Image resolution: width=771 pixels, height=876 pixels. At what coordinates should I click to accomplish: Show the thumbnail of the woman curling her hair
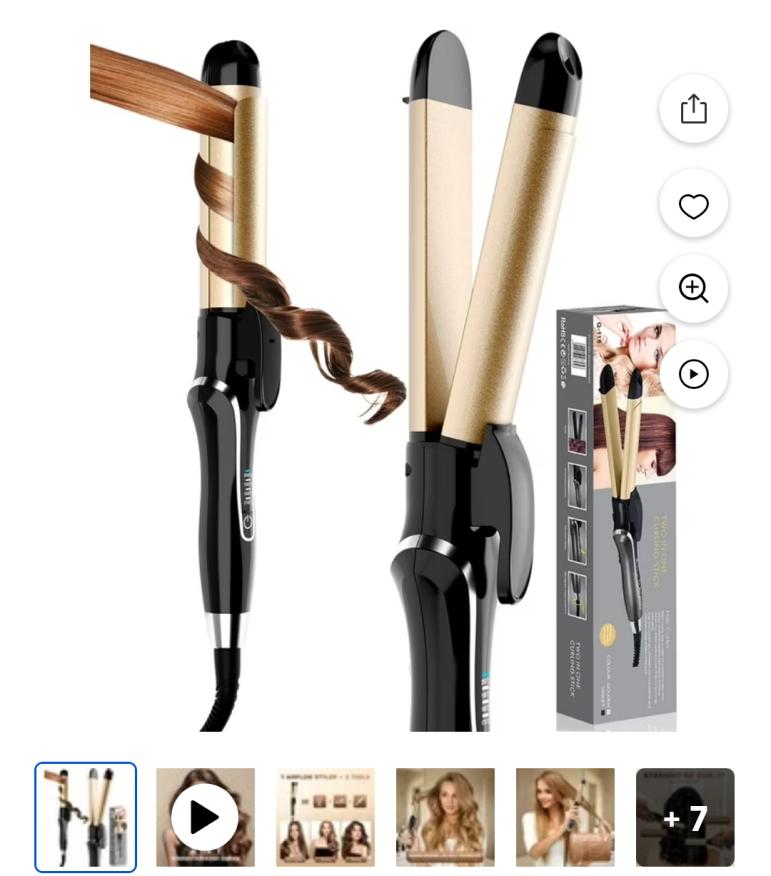pos(565,817)
